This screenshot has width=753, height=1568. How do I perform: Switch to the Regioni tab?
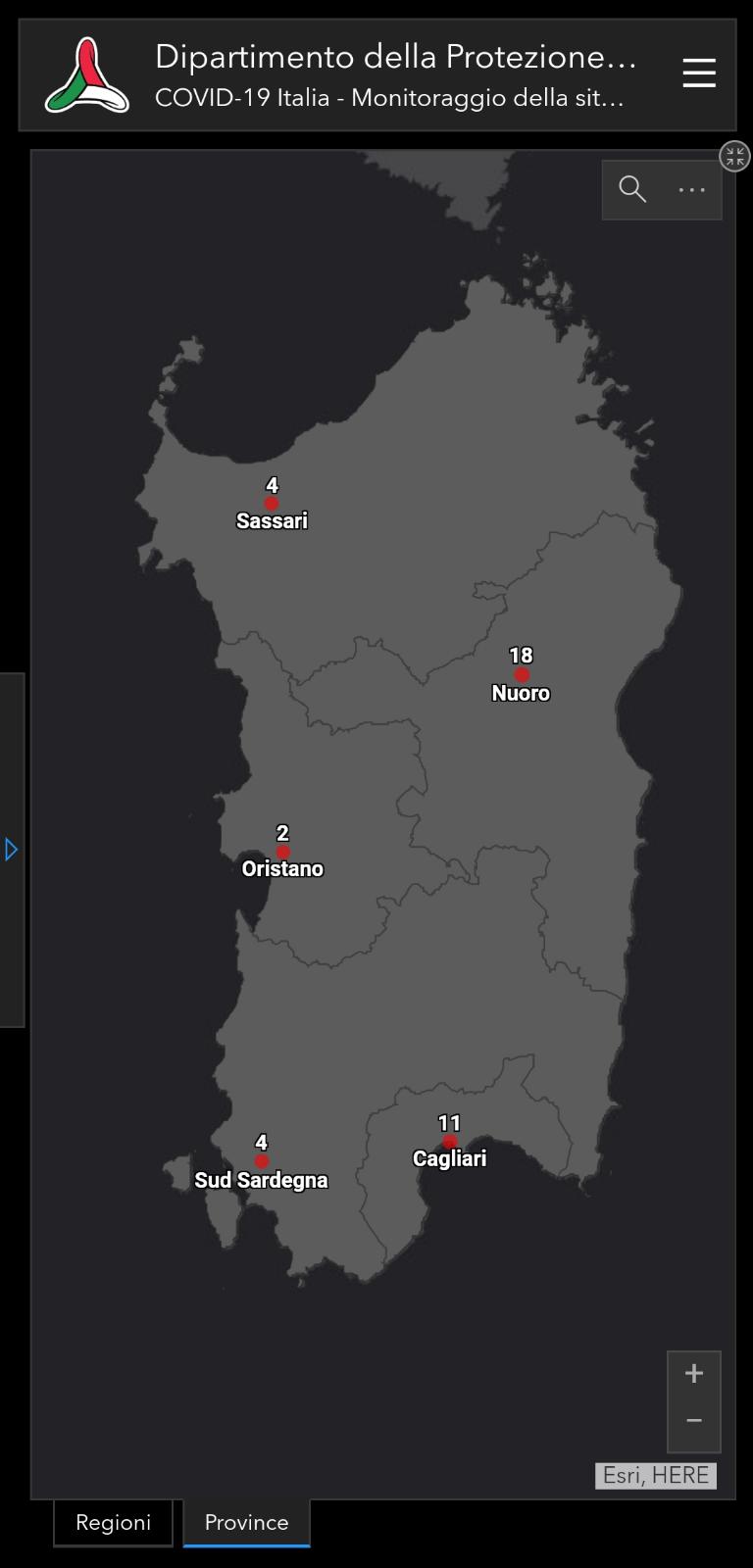click(x=114, y=1522)
